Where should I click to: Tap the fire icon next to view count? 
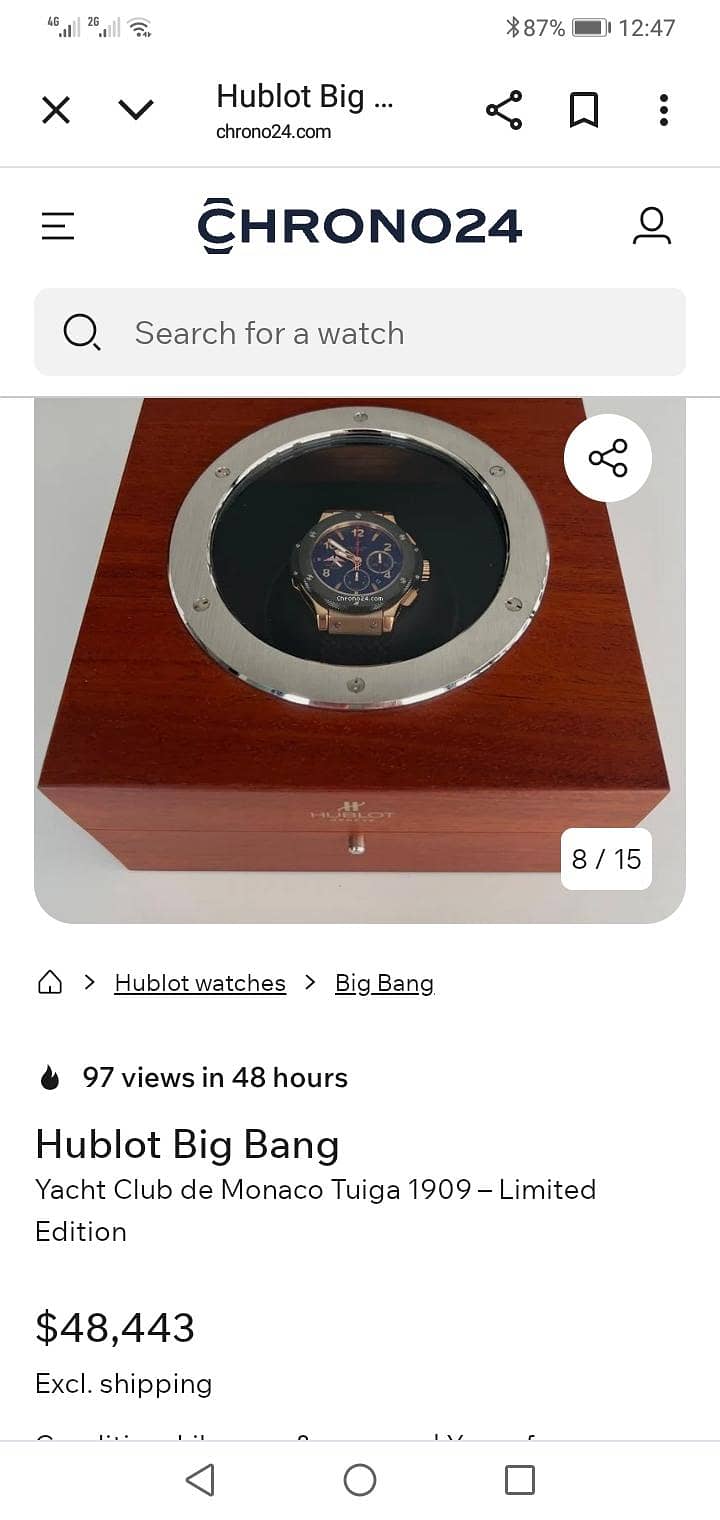49,1077
